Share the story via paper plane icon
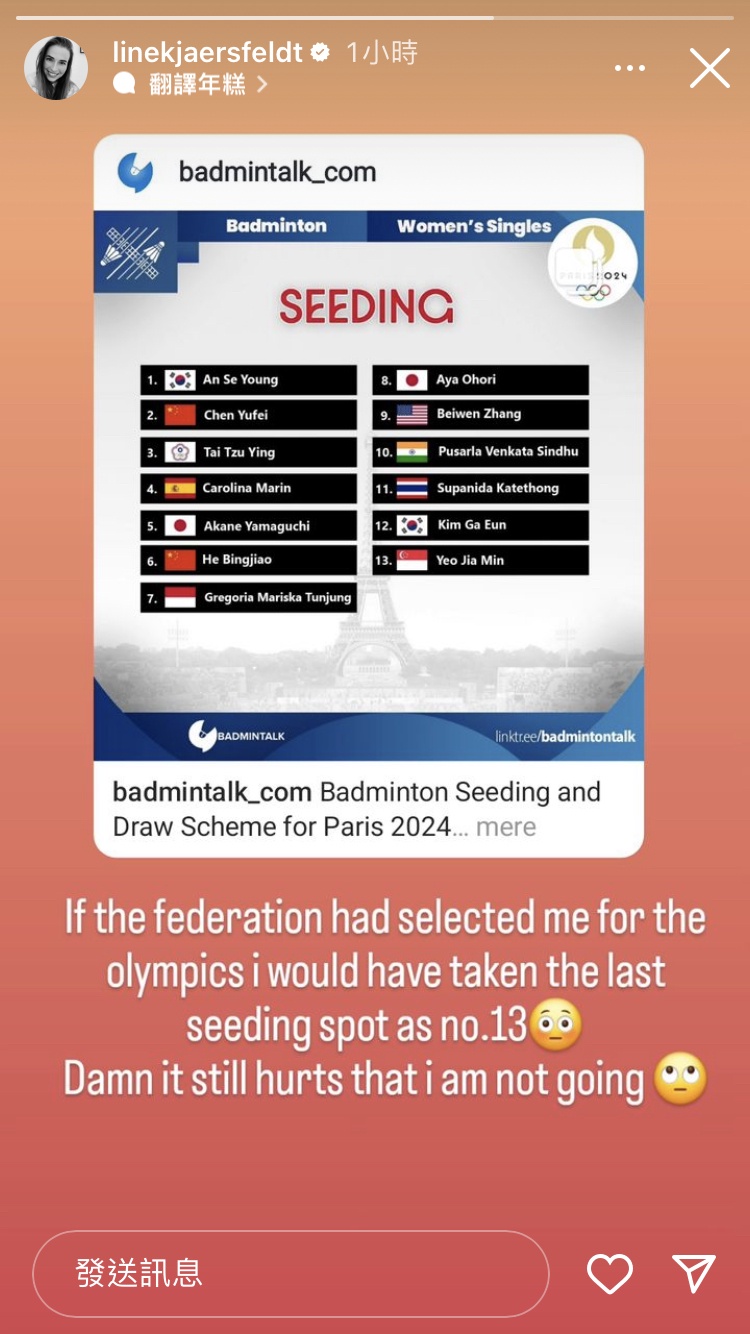750x1334 pixels. pos(694,1273)
